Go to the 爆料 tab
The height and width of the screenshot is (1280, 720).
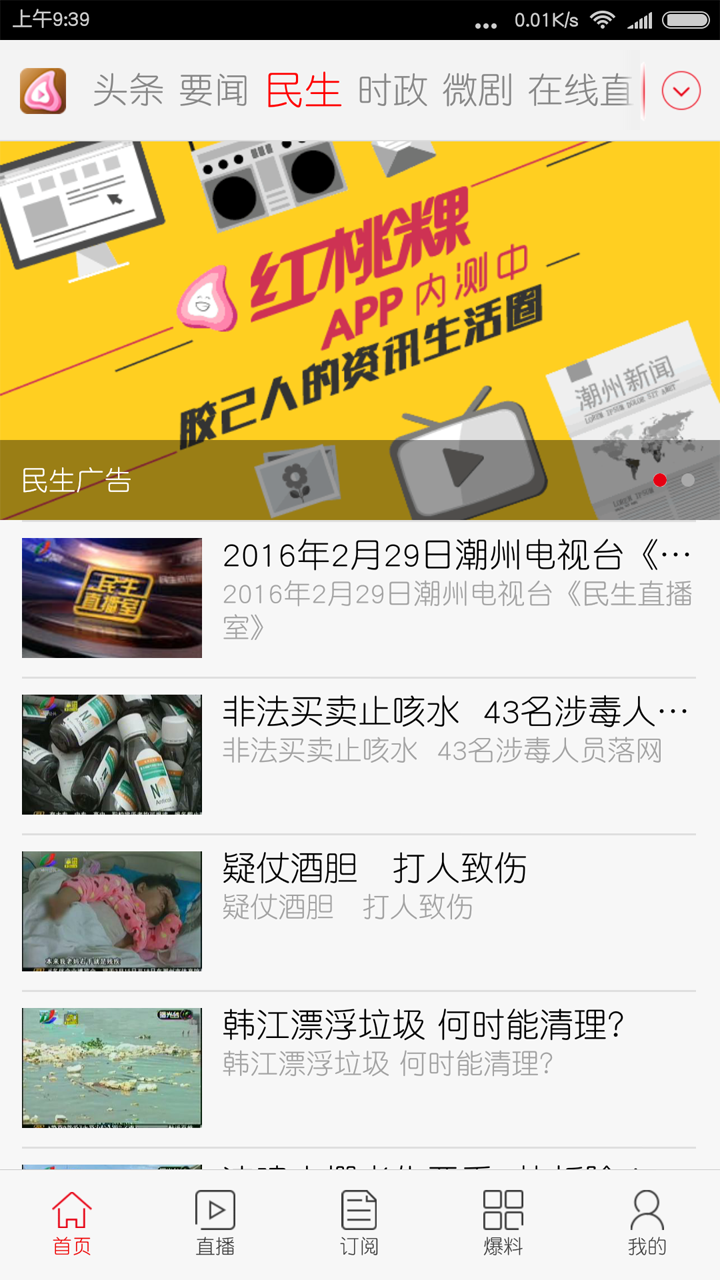coord(503,1224)
